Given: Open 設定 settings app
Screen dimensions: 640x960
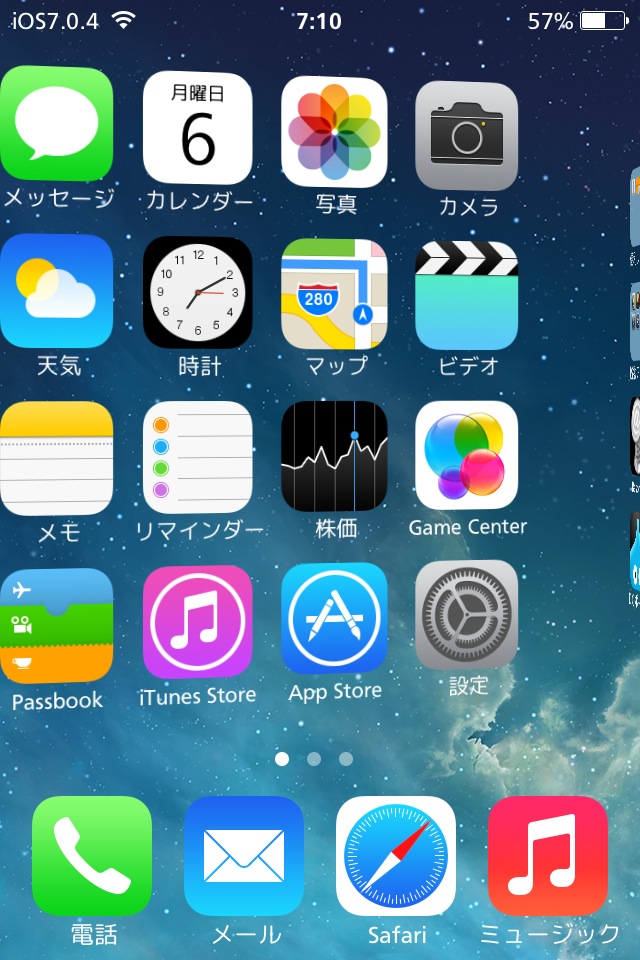Looking at the screenshot, I should (467, 614).
